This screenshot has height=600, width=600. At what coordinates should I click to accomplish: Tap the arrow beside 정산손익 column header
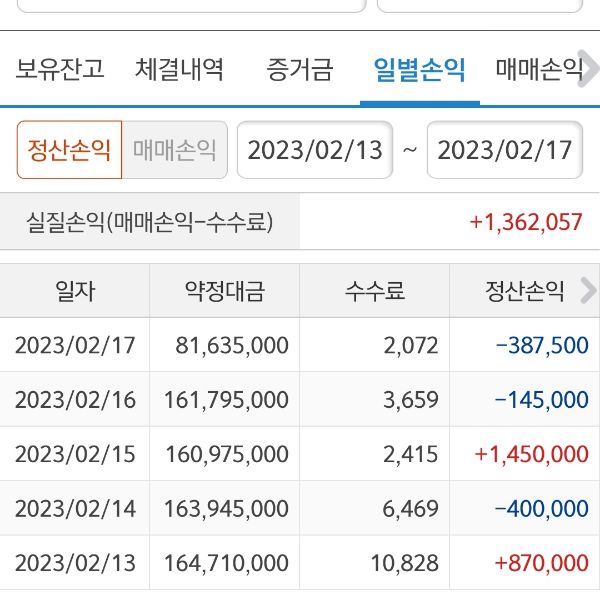coord(587,291)
